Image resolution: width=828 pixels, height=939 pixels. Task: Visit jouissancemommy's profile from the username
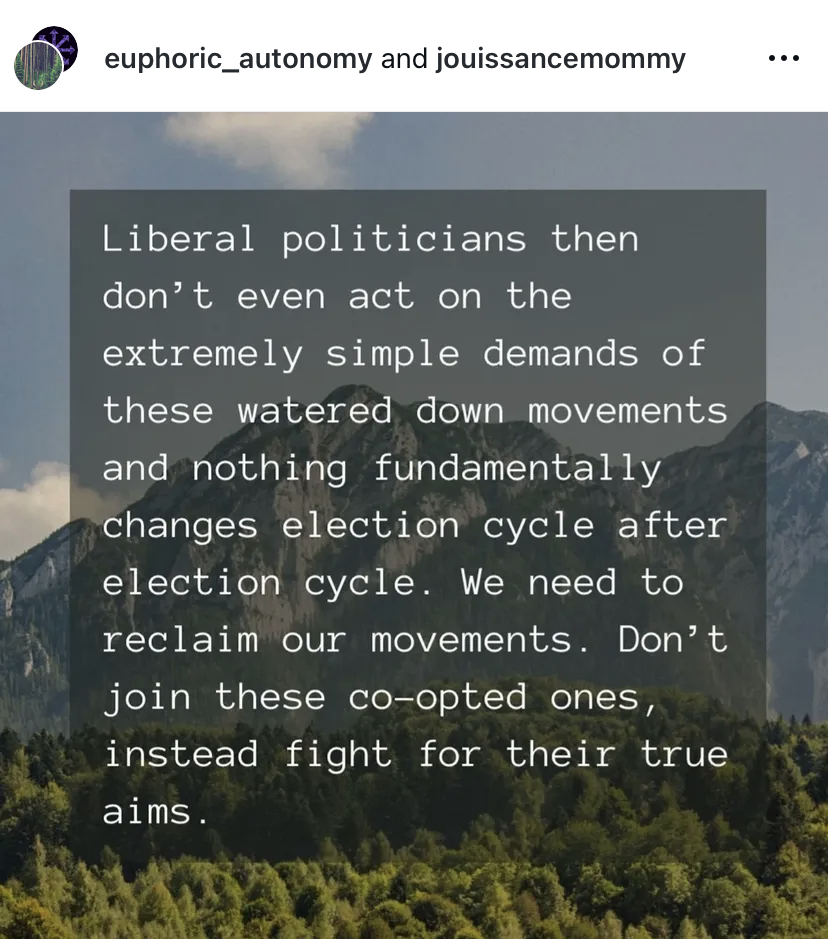pyautogui.click(x=561, y=59)
